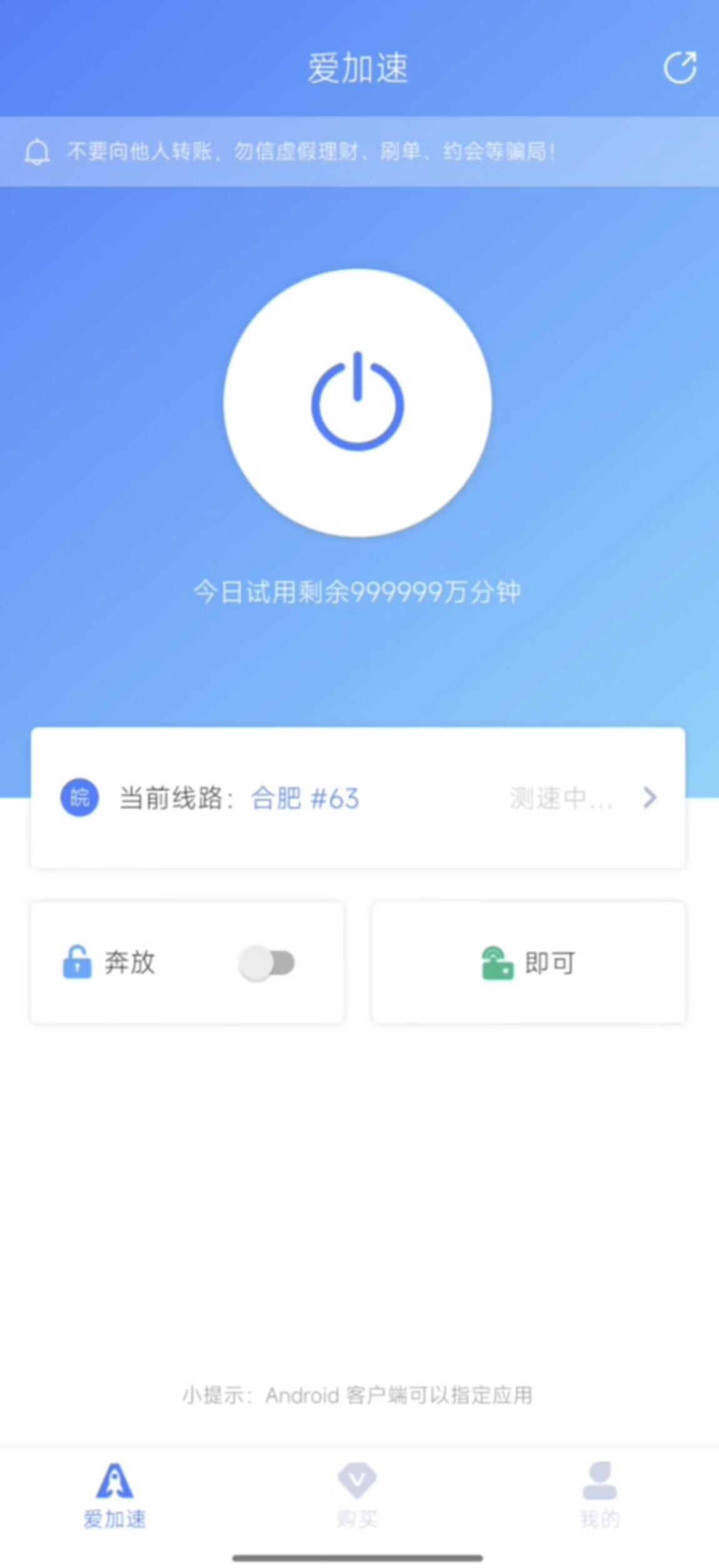The image size is (719, 1568).
Task: Select the 爱加速 home tab
Action: coord(114,1495)
